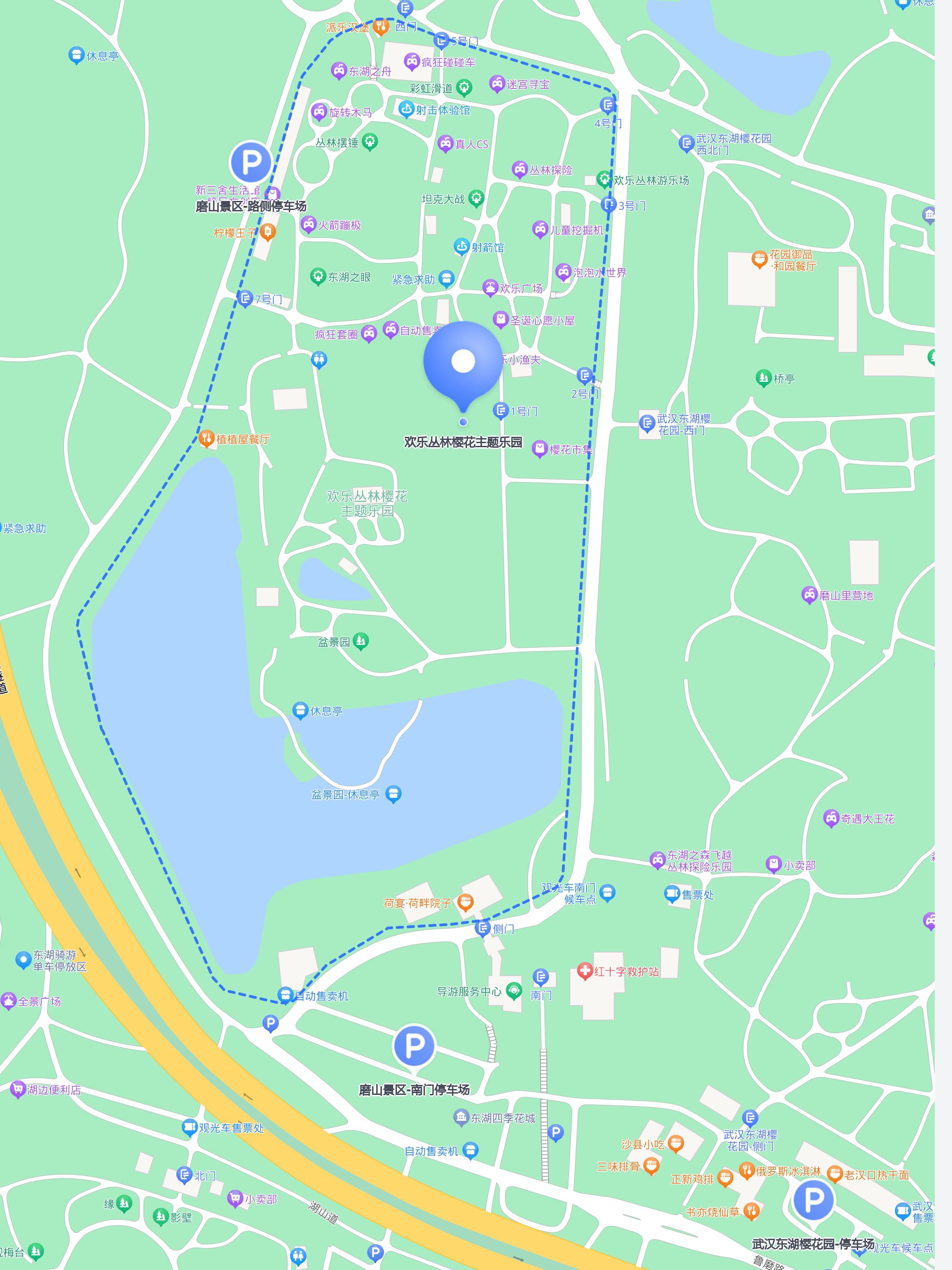The width and height of the screenshot is (952, 1270).
Task: Open the 东湖之眼 attraction marker
Action: point(317,277)
